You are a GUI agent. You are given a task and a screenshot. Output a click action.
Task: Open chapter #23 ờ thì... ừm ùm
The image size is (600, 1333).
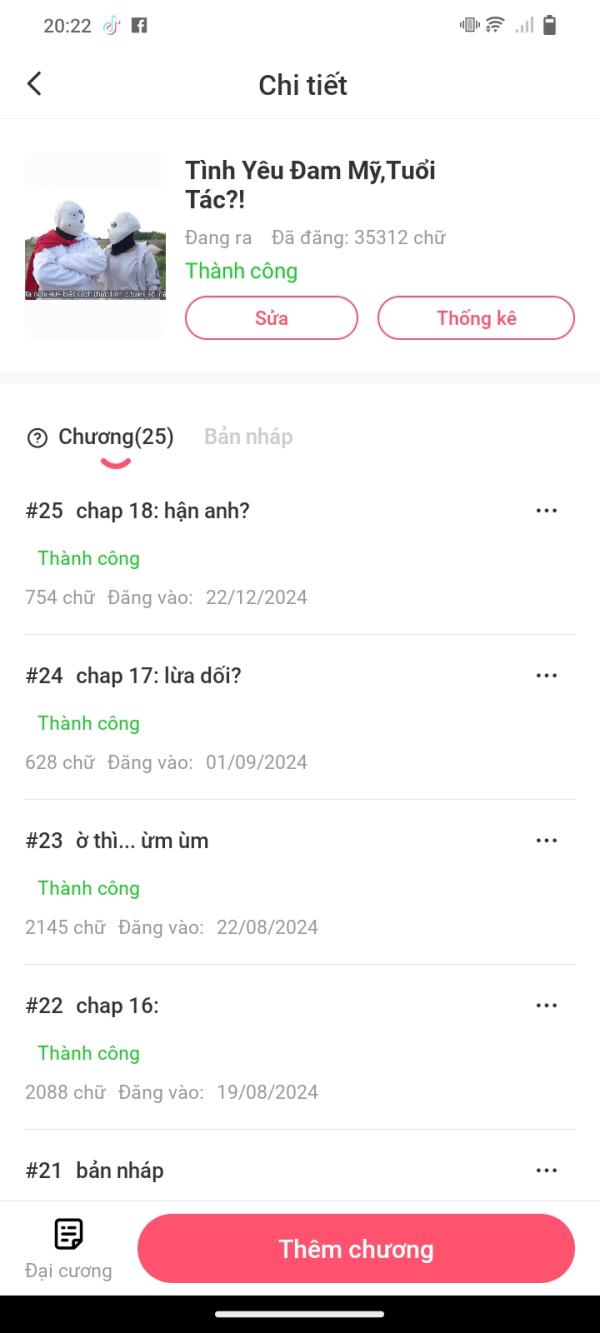142,841
